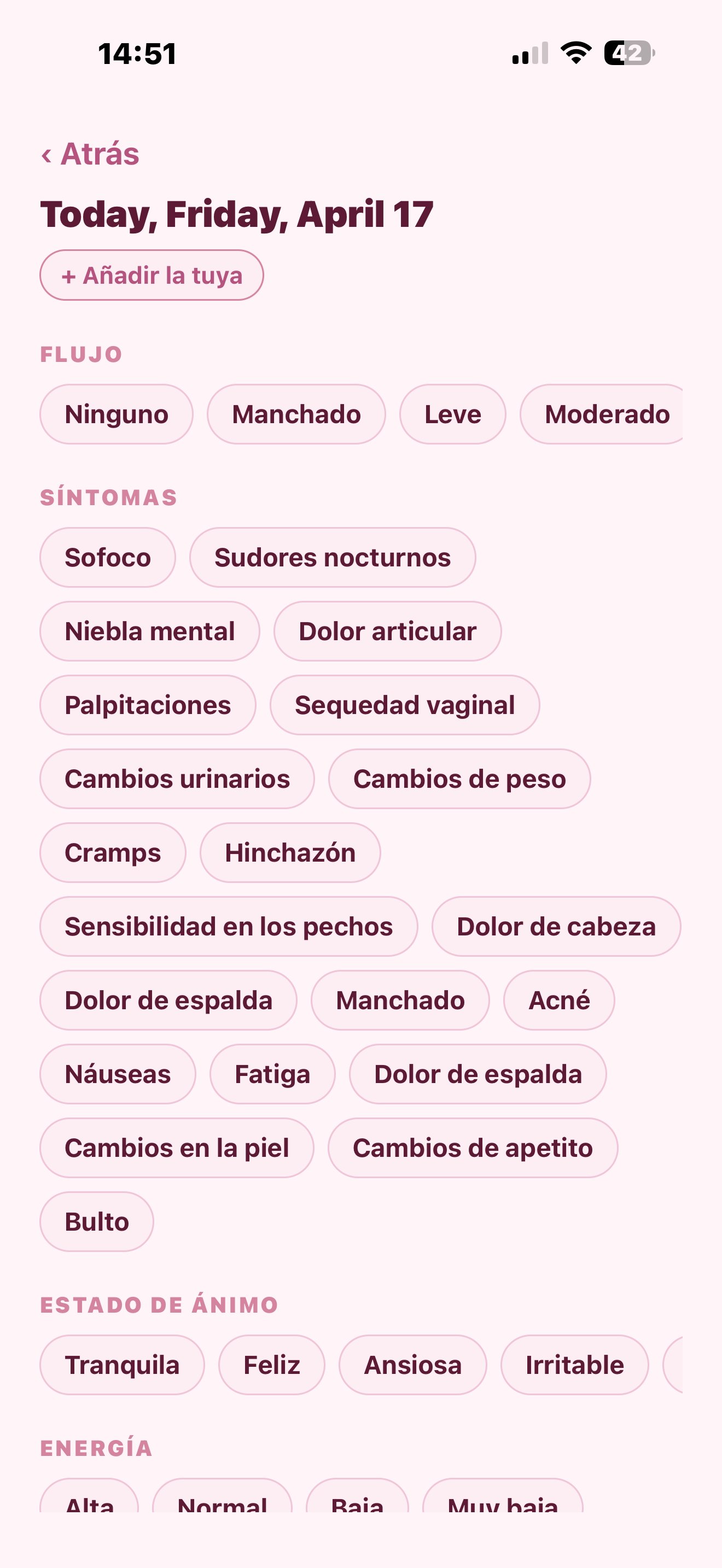Enable Cambios de peso symptom
722x1568 pixels.
click(459, 779)
